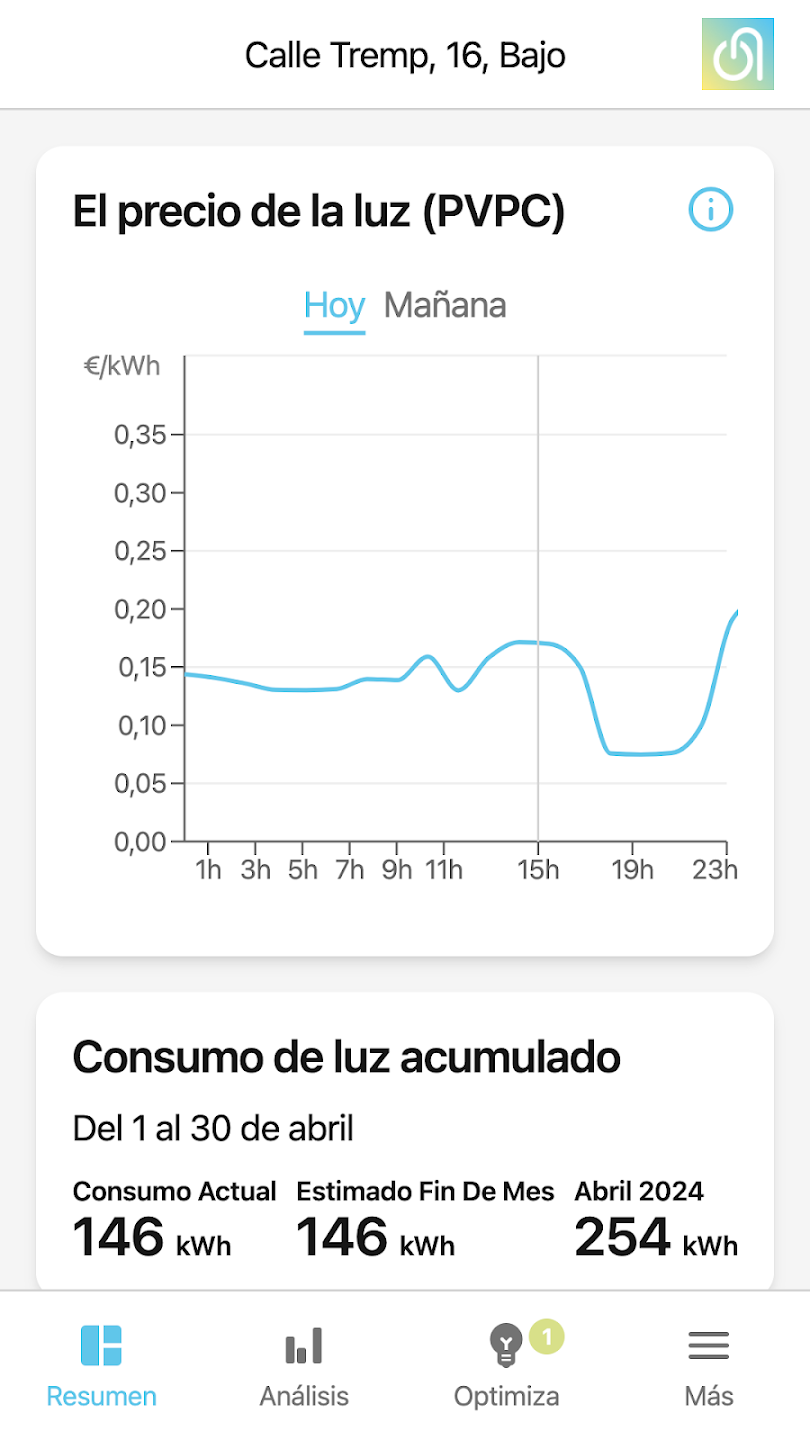This screenshot has width=810, height=1440.
Task: Select the Hoy price tab
Action: tap(333, 305)
